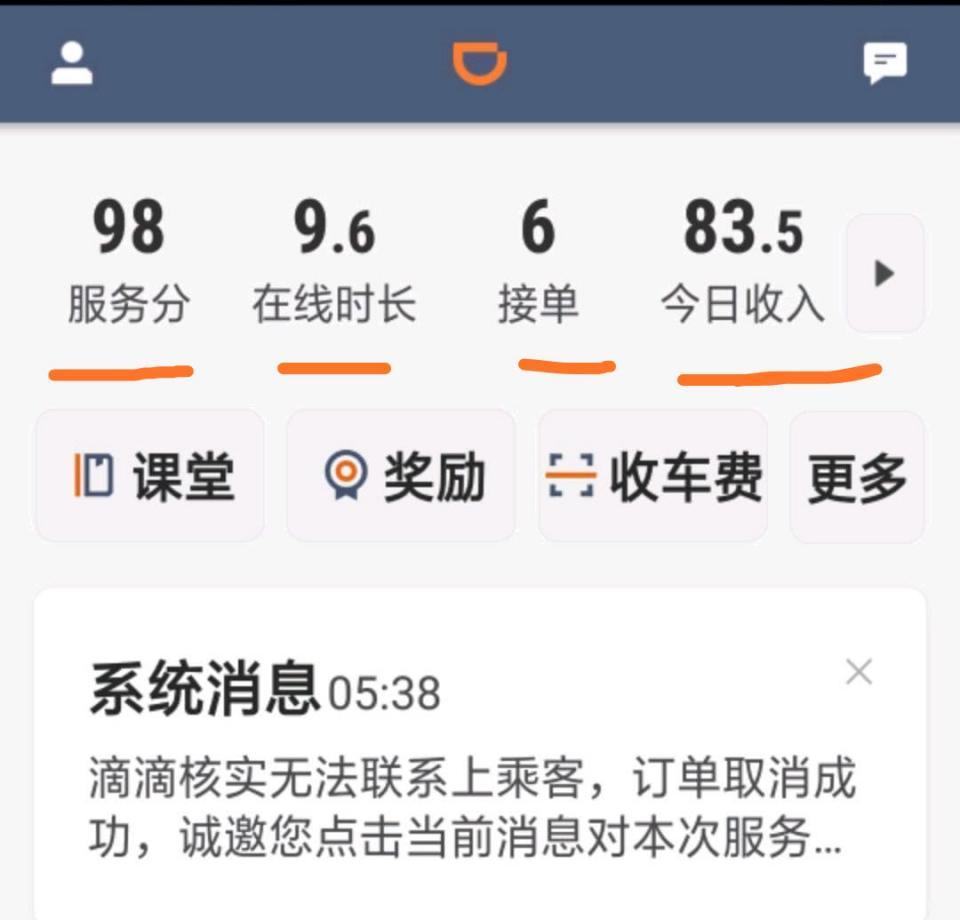Open the messages chat icon
This screenshot has width=960, height=920.
(885, 63)
